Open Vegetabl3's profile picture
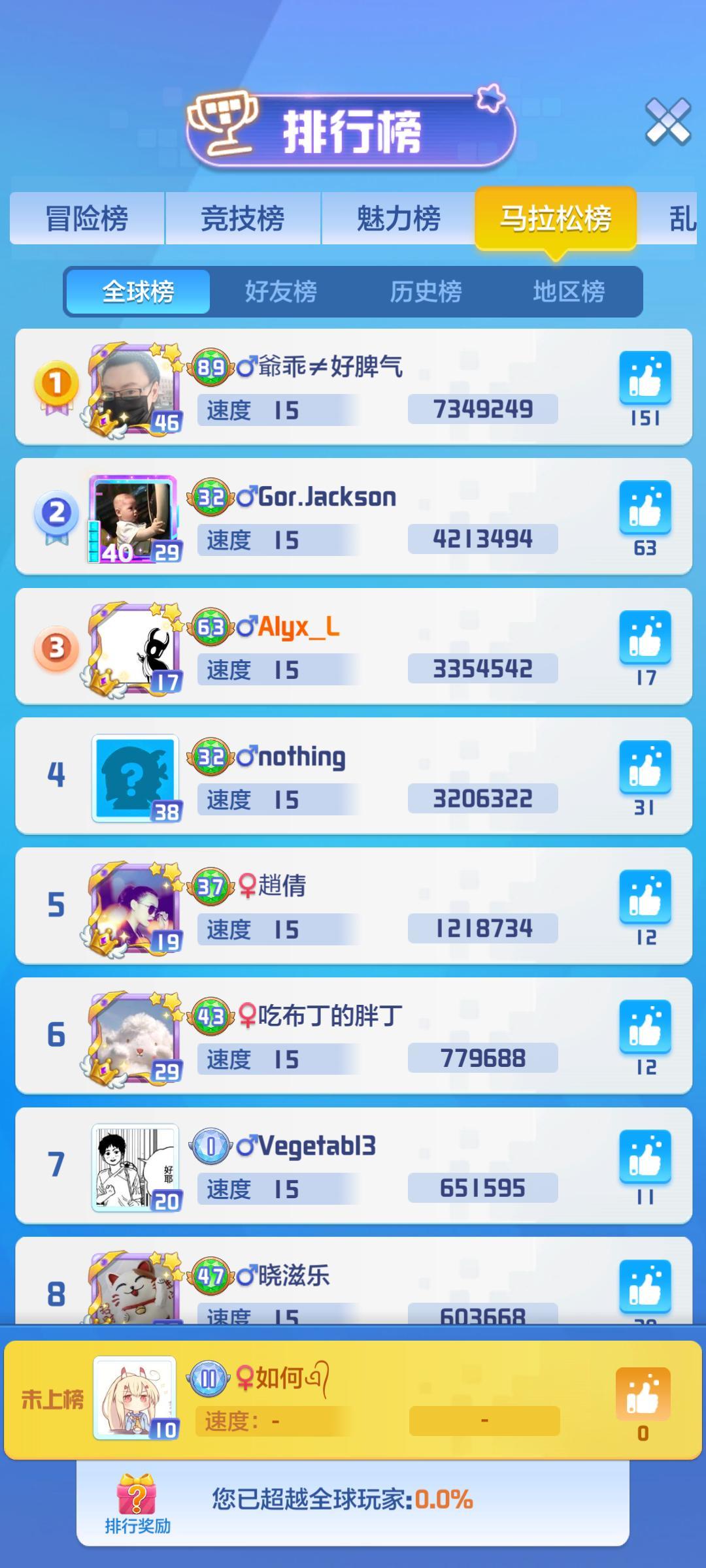The image size is (706, 1568). coord(135,1167)
